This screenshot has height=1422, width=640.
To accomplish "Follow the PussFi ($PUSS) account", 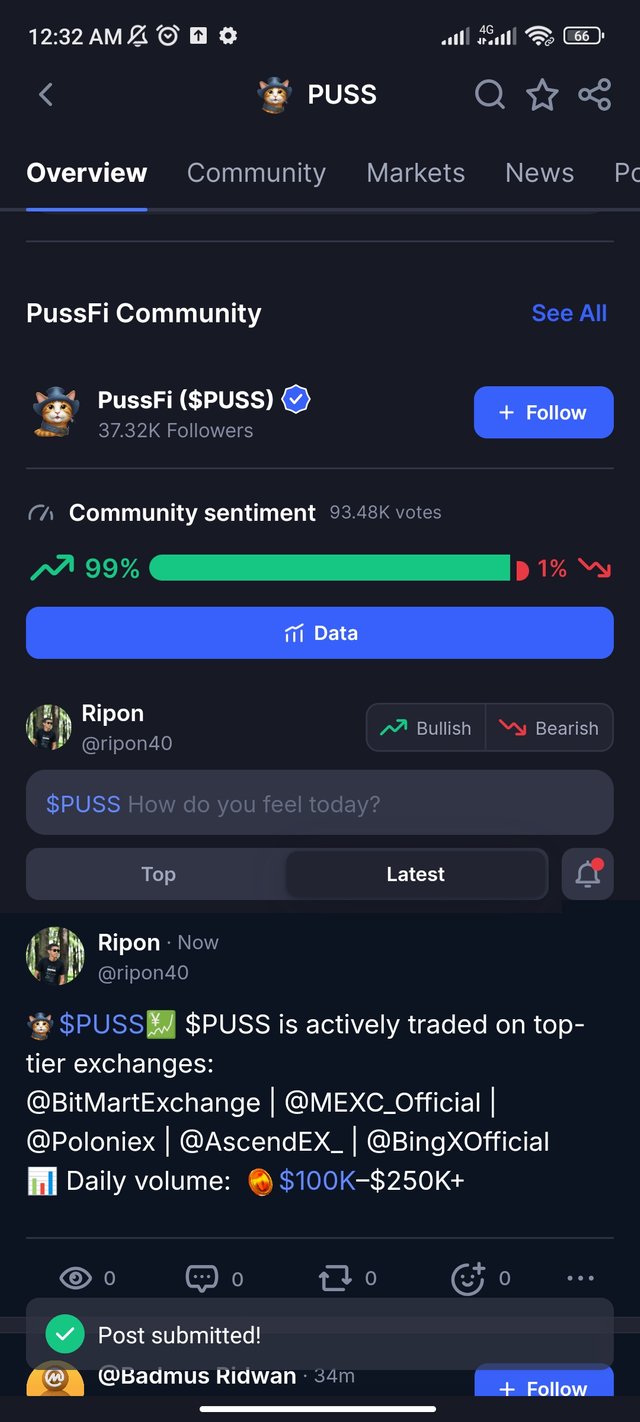I will 543,412.
